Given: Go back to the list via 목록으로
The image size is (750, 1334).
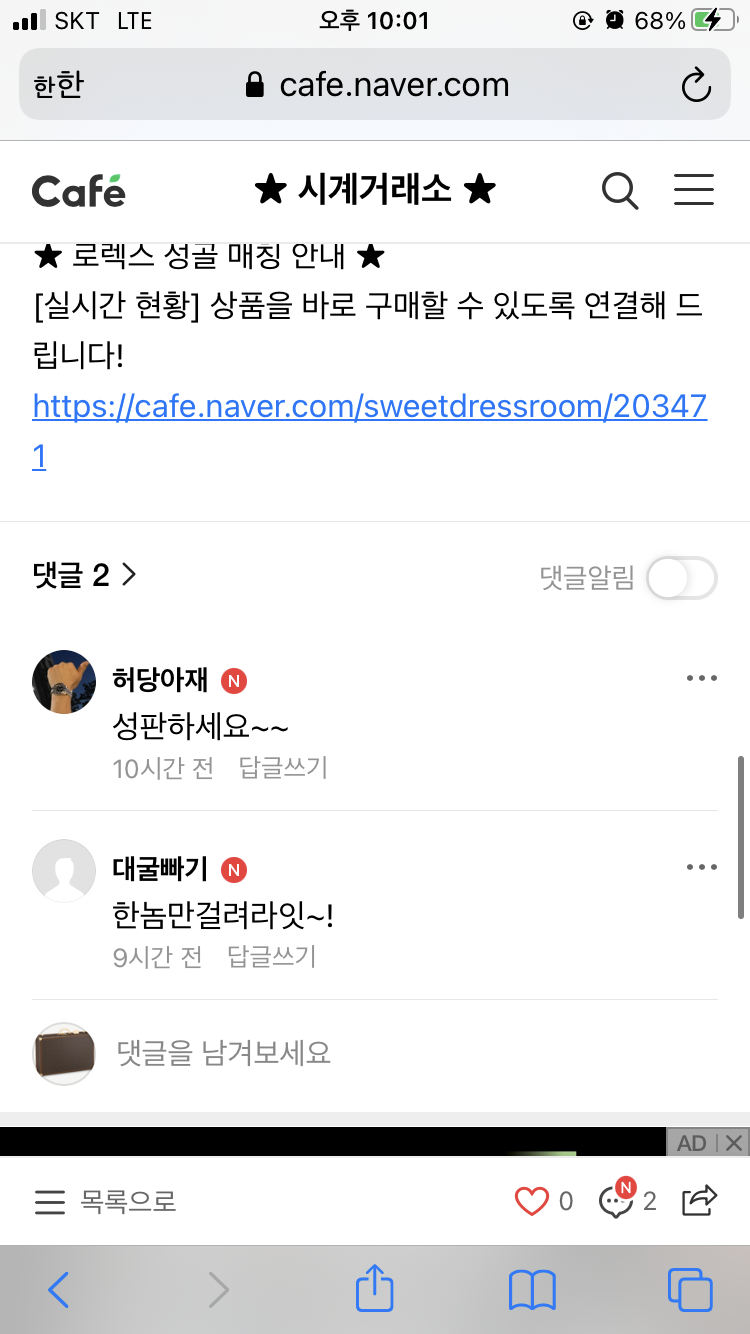Looking at the screenshot, I should [x=106, y=1201].
